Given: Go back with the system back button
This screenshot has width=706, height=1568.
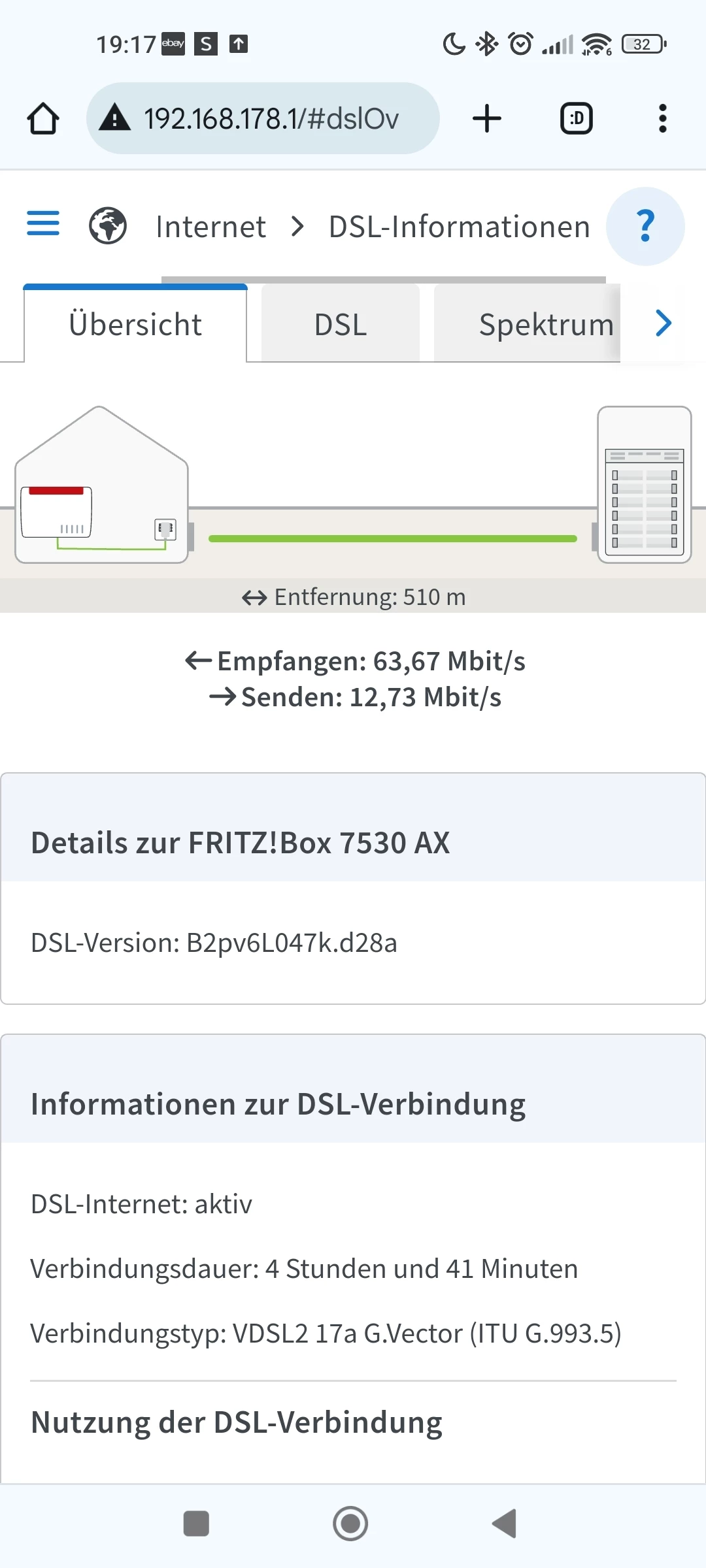Looking at the screenshot, I should click(505, 1524).
